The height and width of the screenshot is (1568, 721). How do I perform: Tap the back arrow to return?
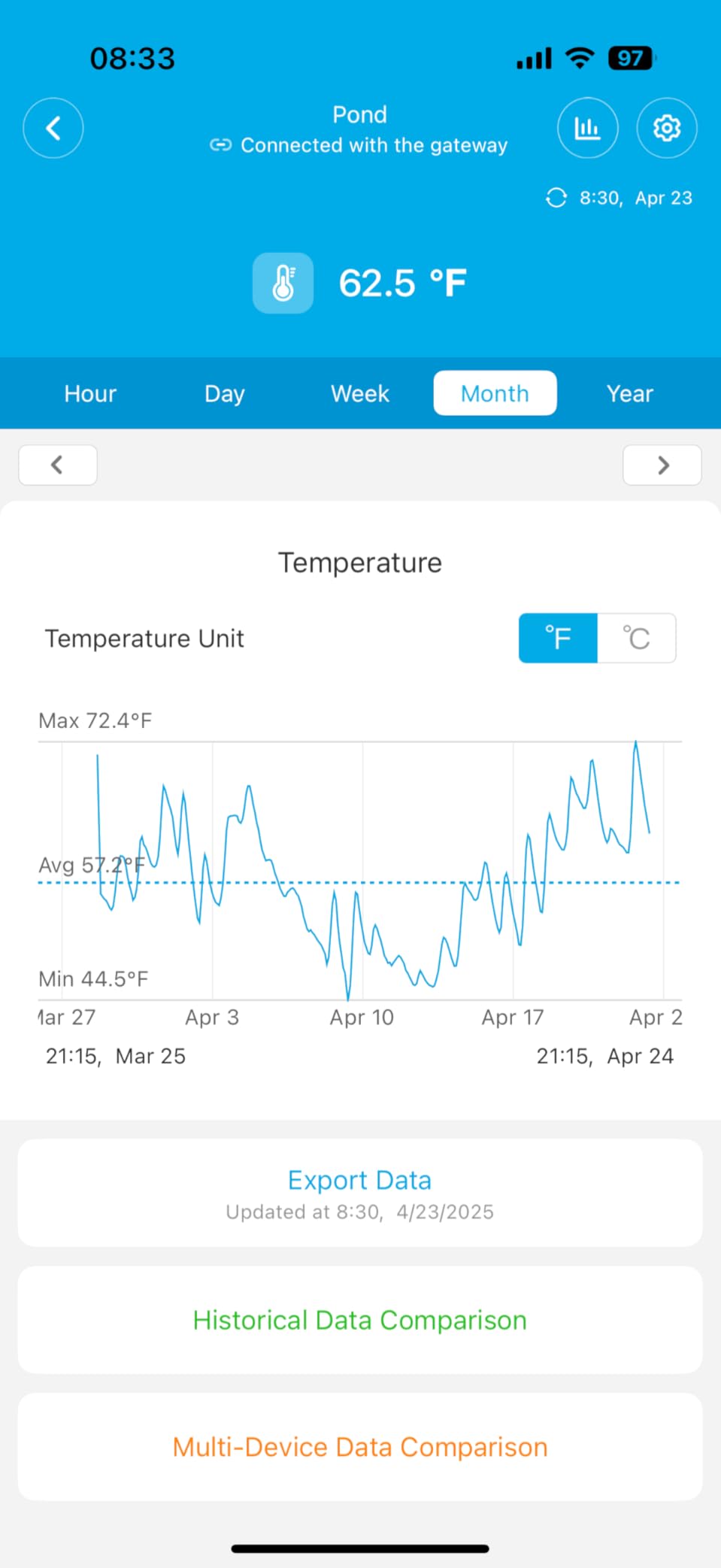point(53,128)
